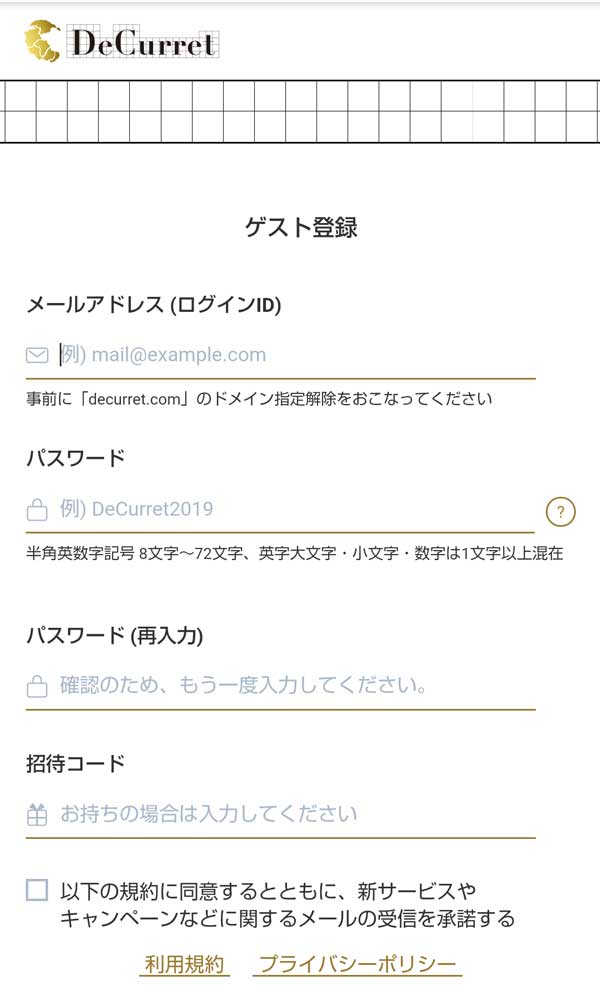
Task: Open the プライバシーポリシー link
Action: [358, 964]
